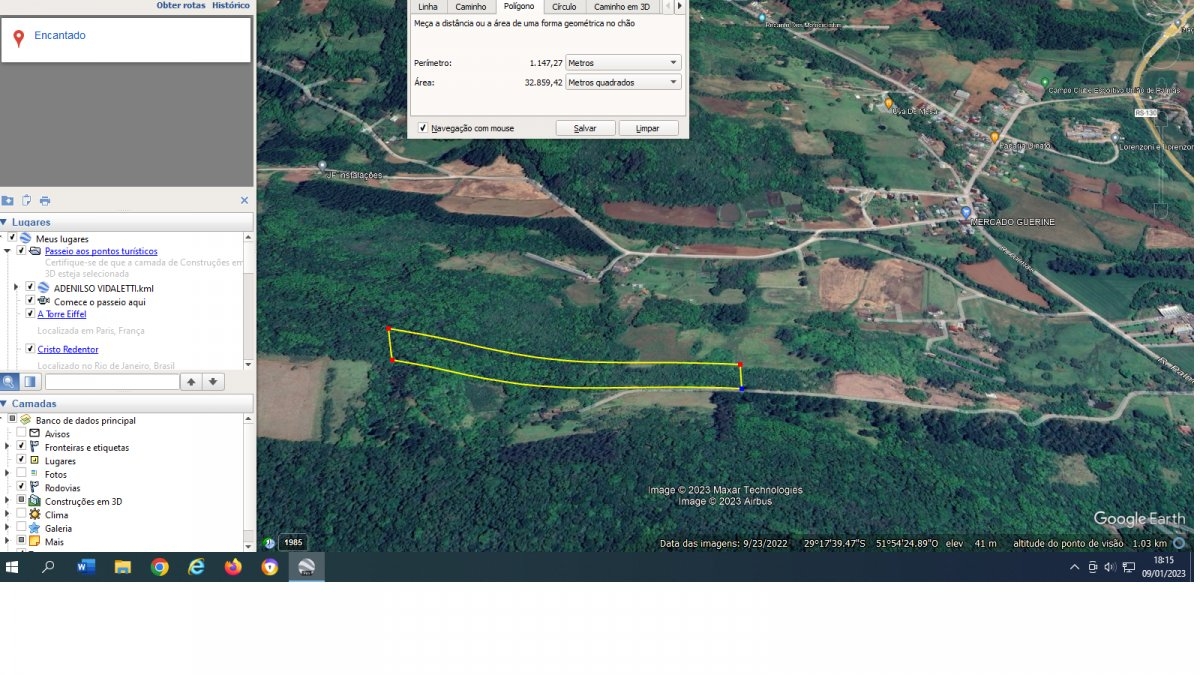Select the Encantado search result
The height and width of the screenshot is (675, 1200).
(x=60, y=36)
